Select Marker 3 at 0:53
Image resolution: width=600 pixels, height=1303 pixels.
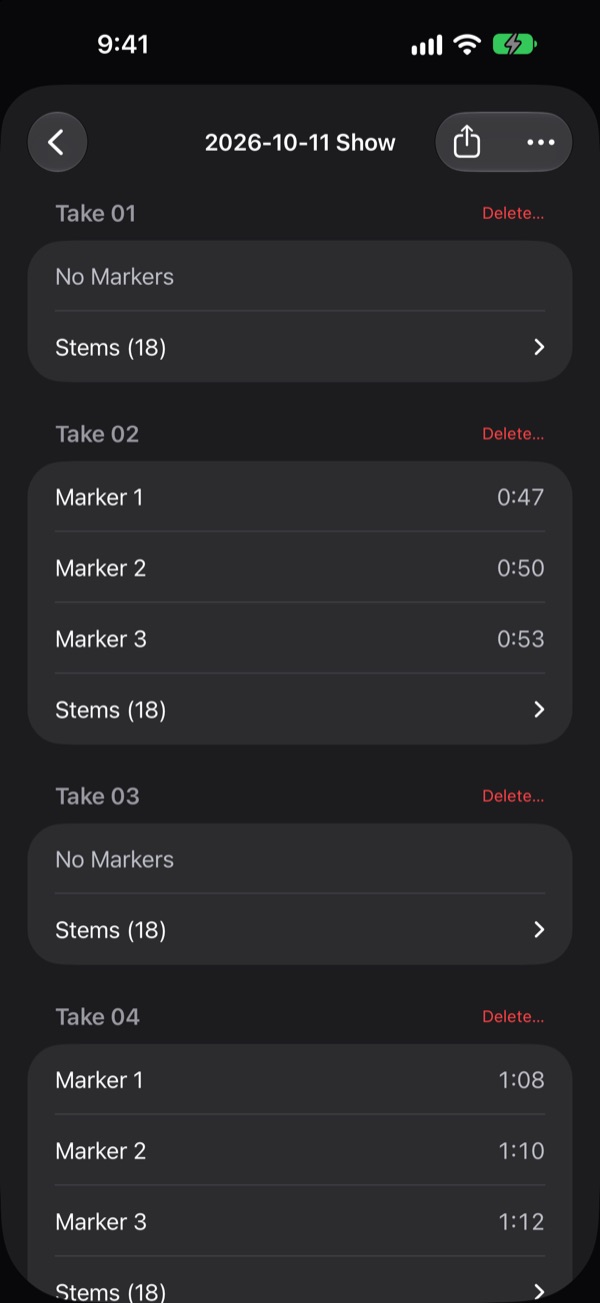point(300,639)
